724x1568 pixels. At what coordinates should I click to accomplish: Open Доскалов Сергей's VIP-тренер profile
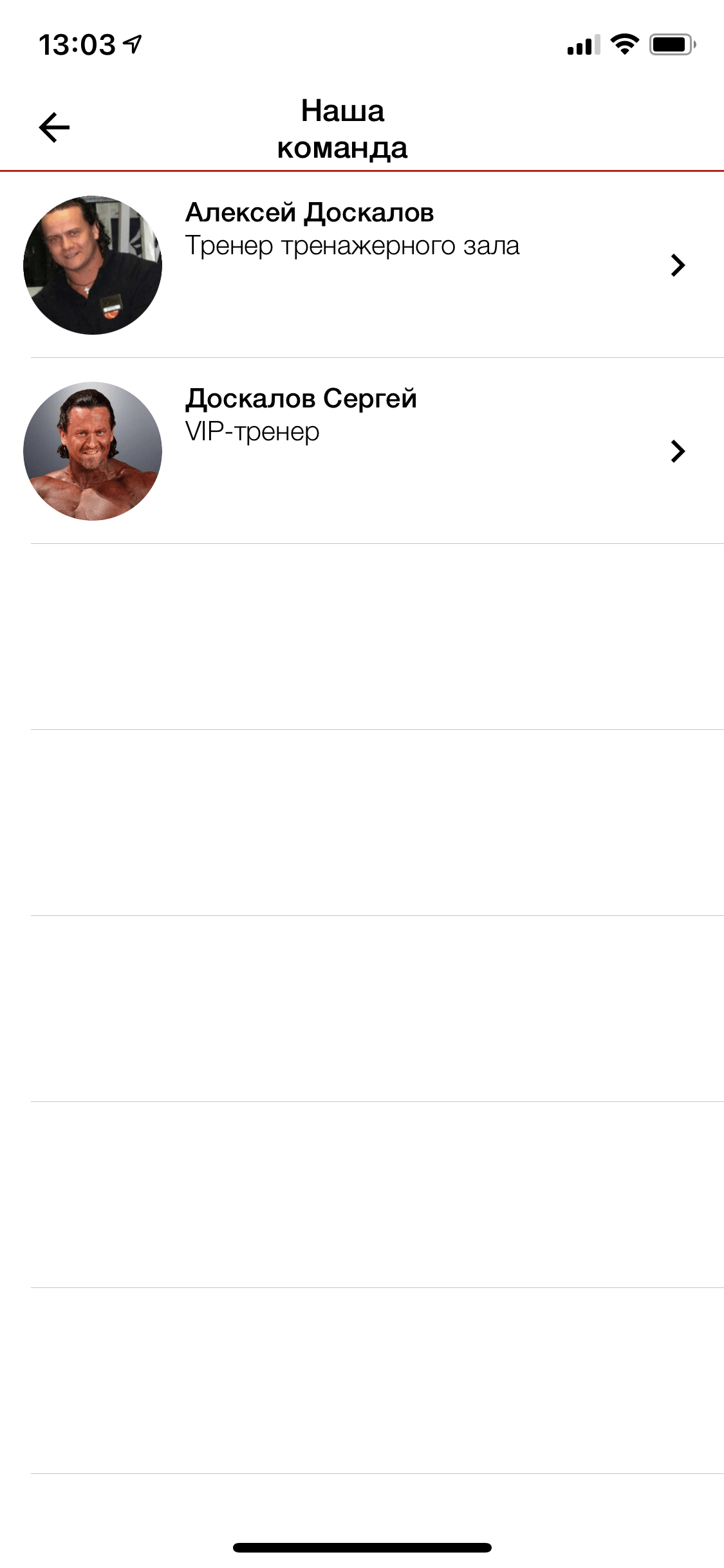coord(360,451)
